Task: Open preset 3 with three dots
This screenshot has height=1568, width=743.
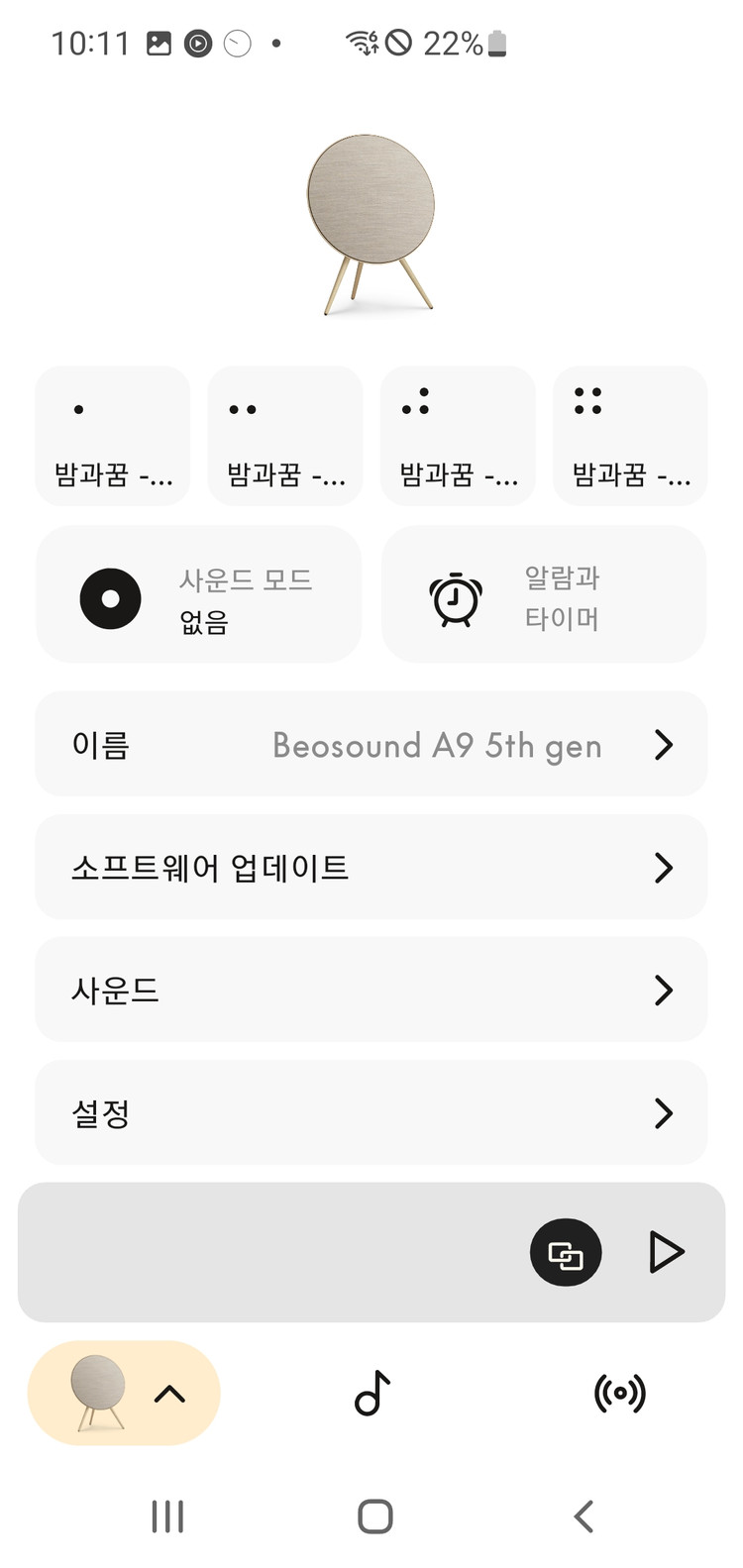Action: coord(458,436)
